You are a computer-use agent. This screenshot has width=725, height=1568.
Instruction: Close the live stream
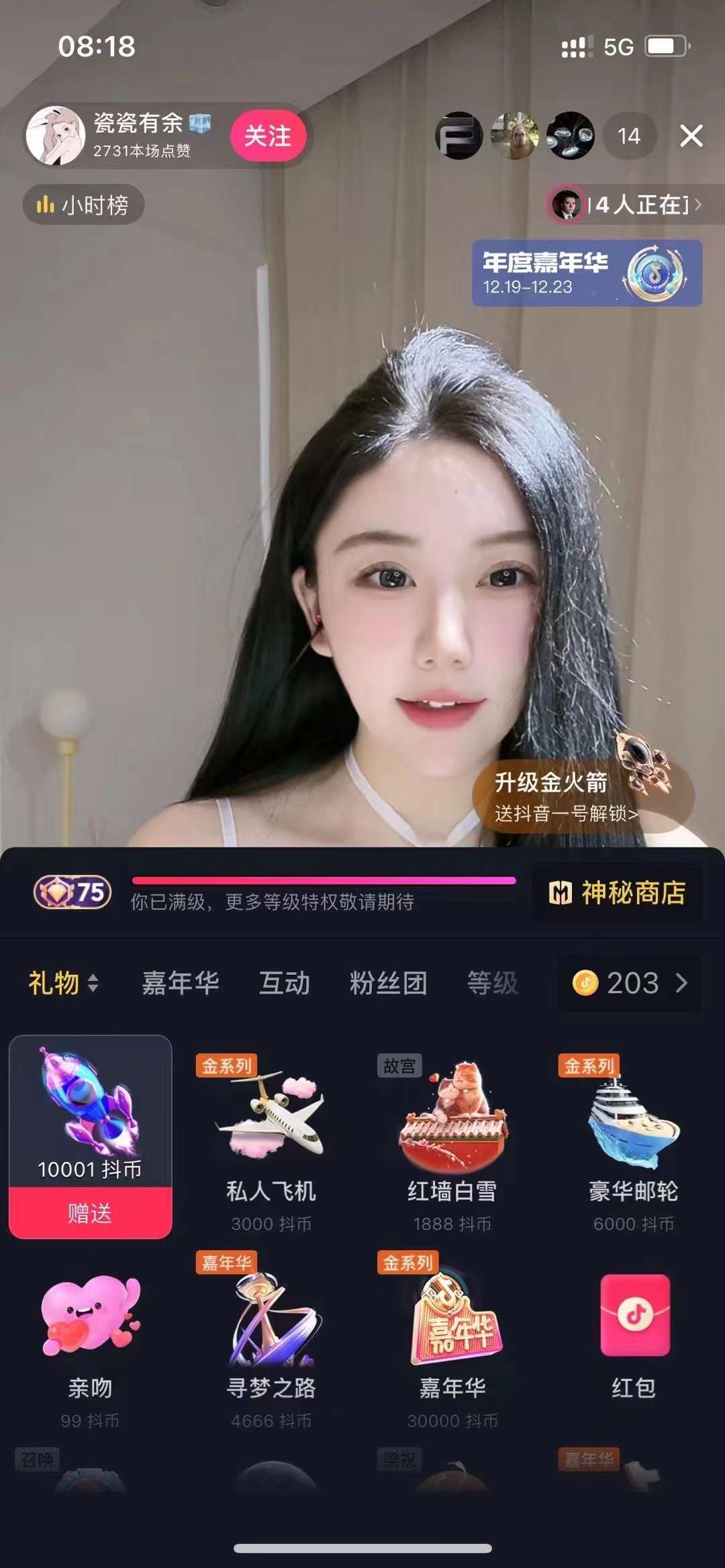[x=691, y=136]
